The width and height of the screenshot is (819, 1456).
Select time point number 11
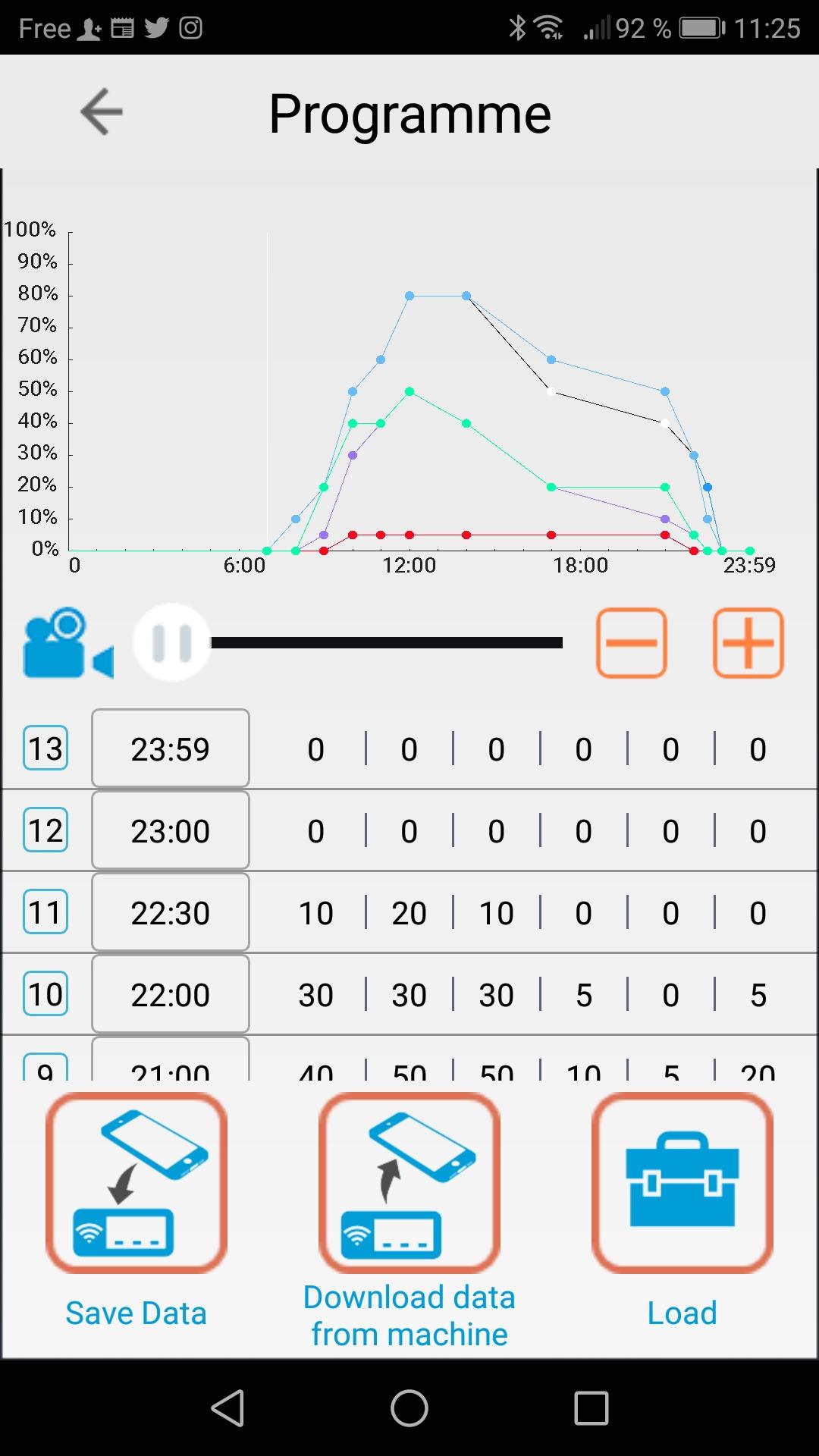click(x=45, y=912)
